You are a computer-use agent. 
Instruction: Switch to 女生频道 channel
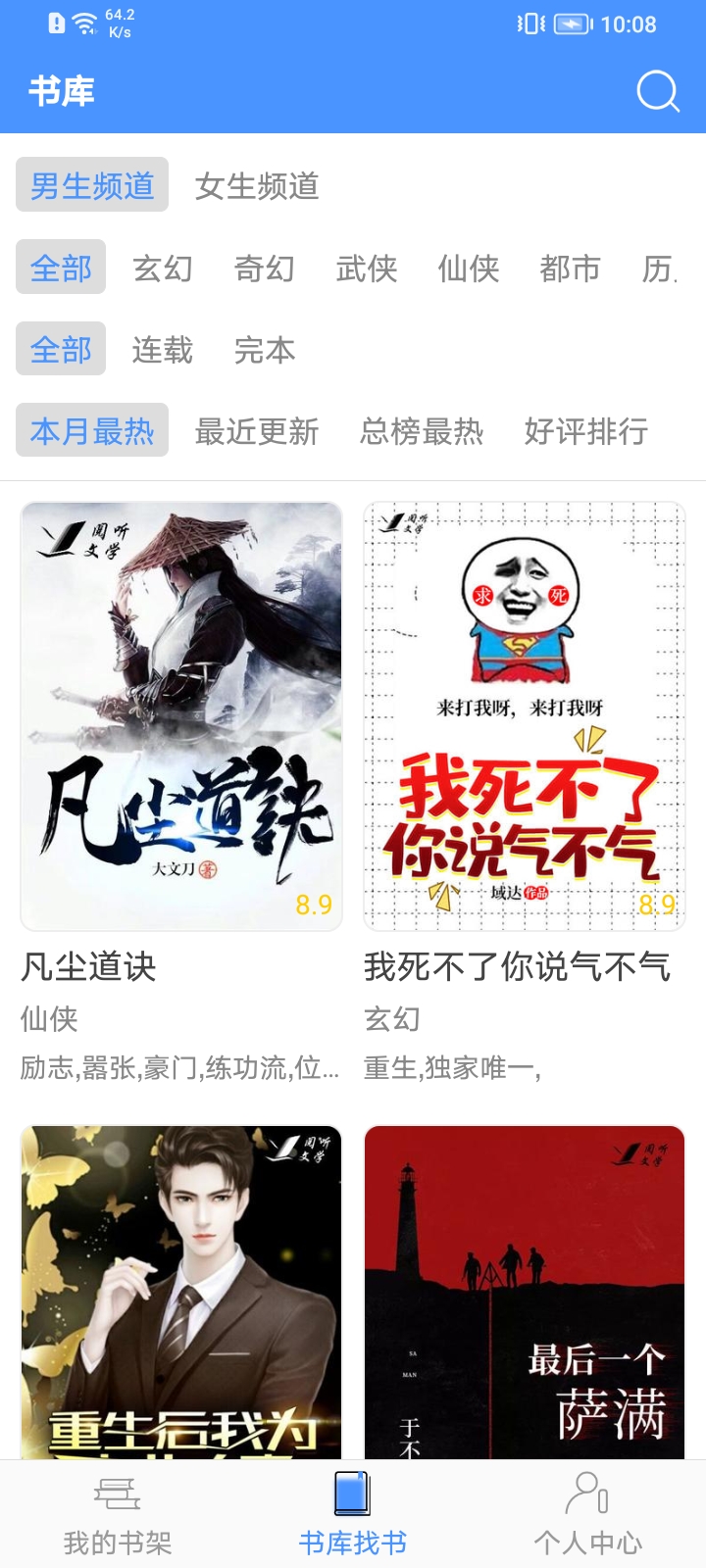click(x=257, y=185)
